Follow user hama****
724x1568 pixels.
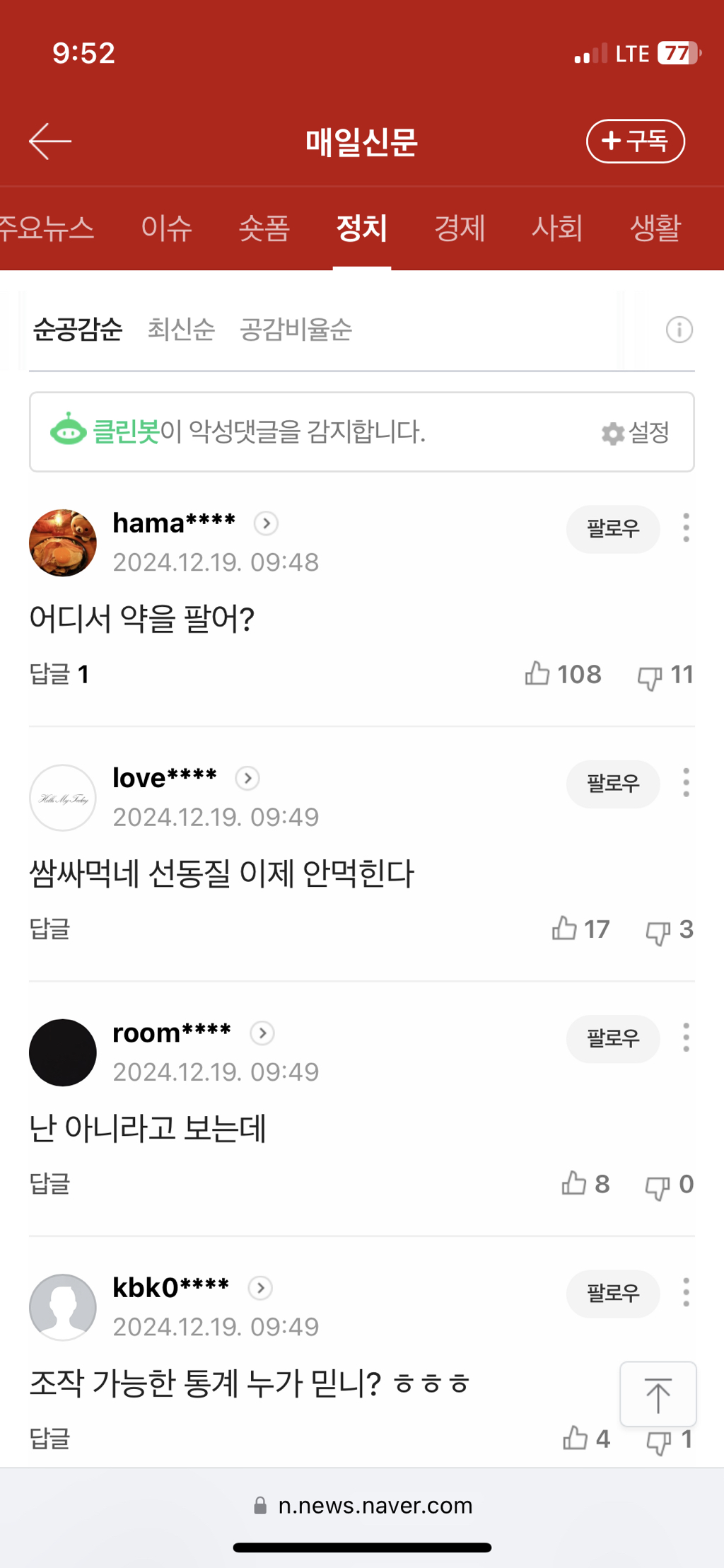click(x=613, y=529)
